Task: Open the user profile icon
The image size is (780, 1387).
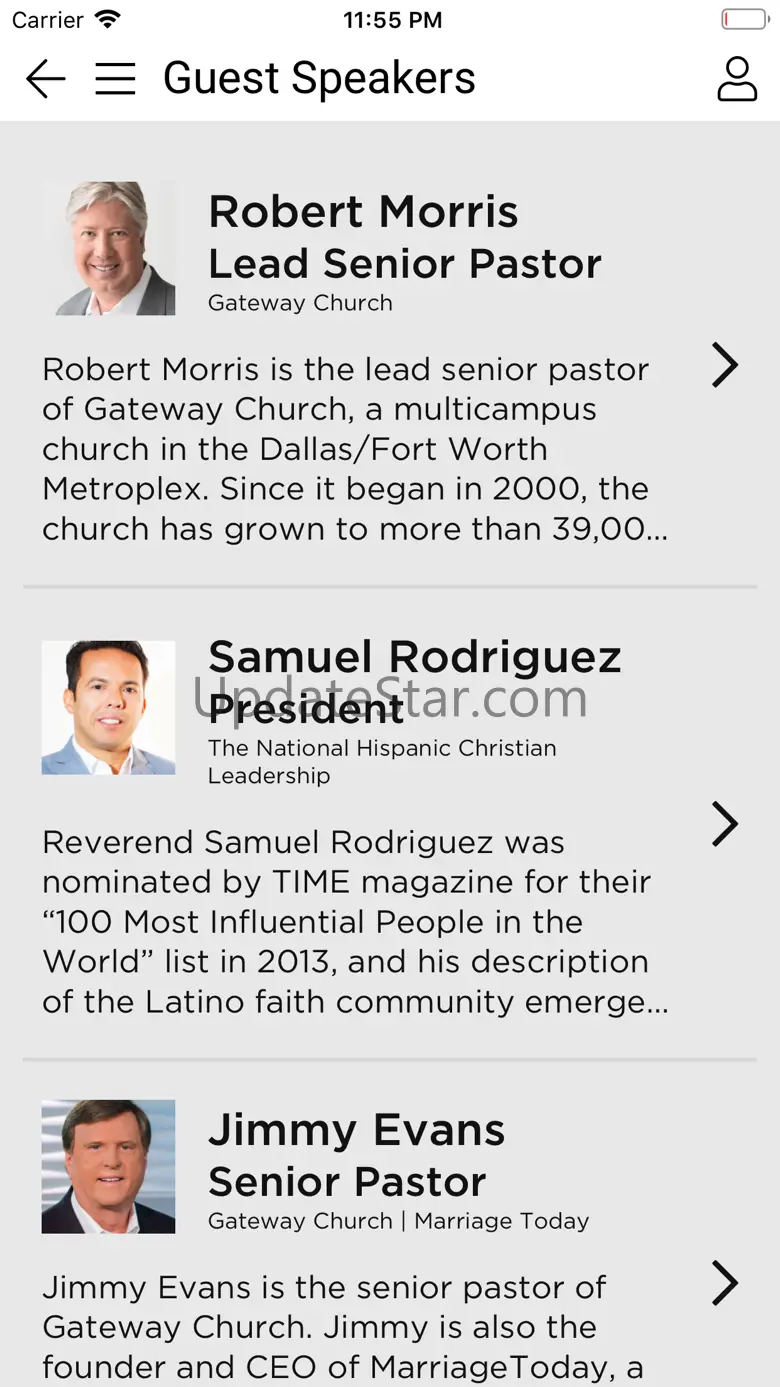Action: [737, 79]
